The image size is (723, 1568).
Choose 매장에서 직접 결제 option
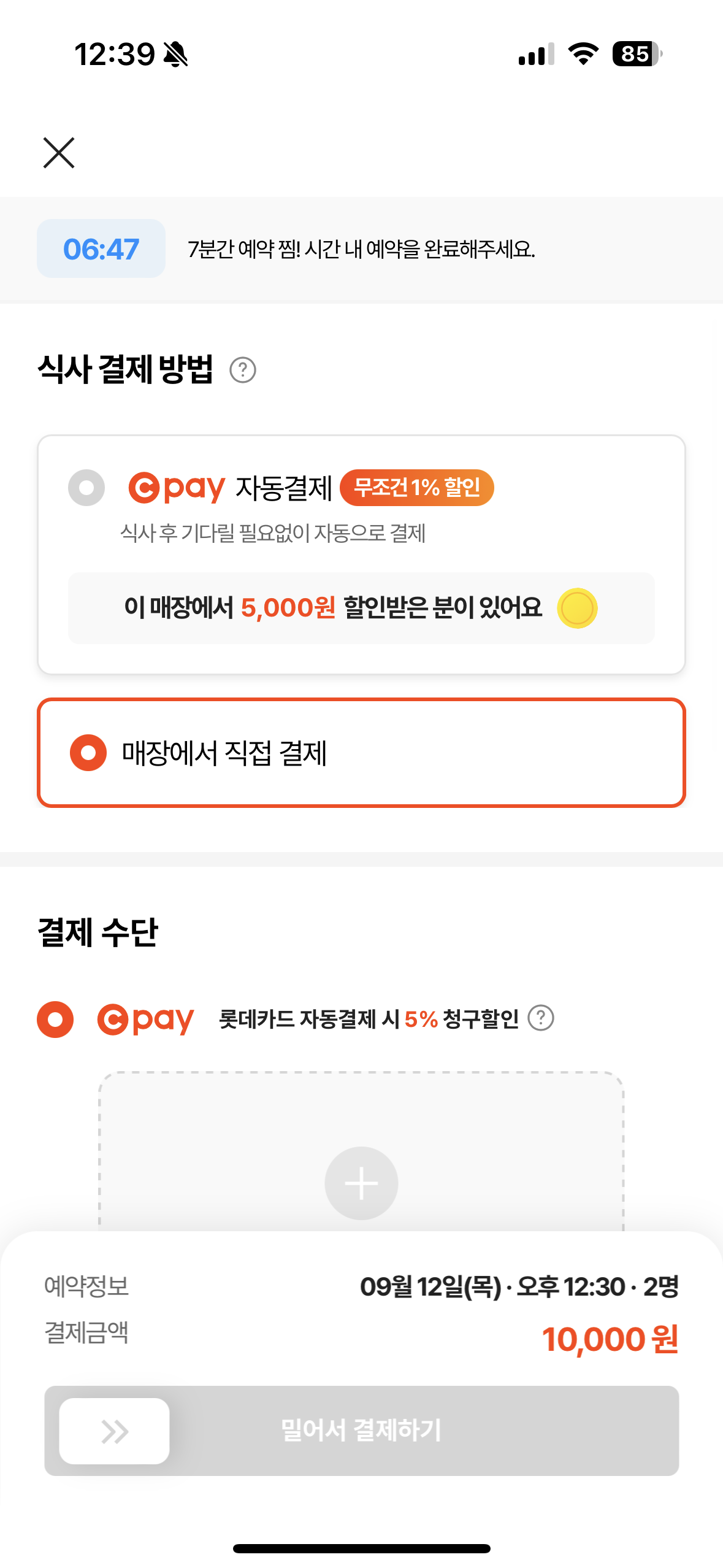point(88,753)
